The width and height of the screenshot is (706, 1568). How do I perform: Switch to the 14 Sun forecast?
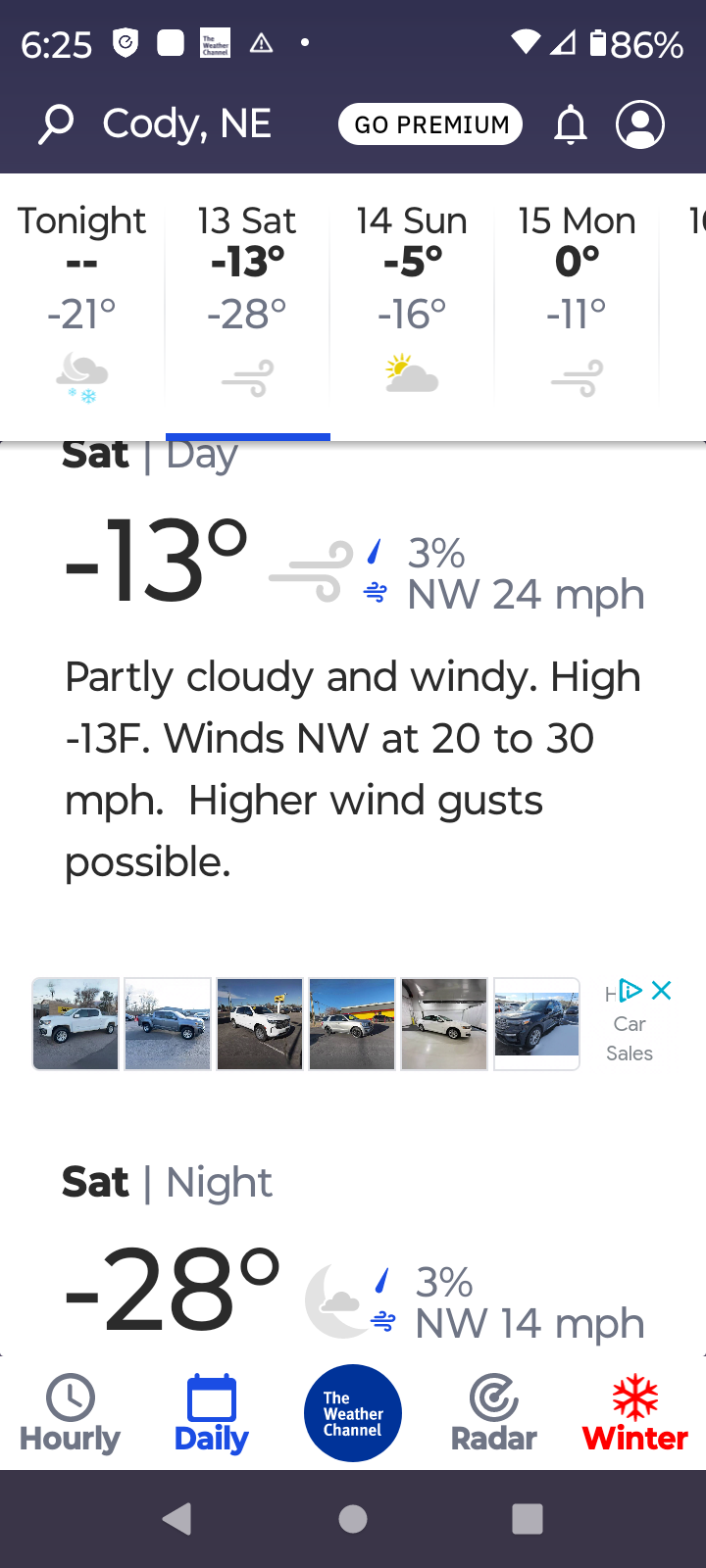coord(412,304)
